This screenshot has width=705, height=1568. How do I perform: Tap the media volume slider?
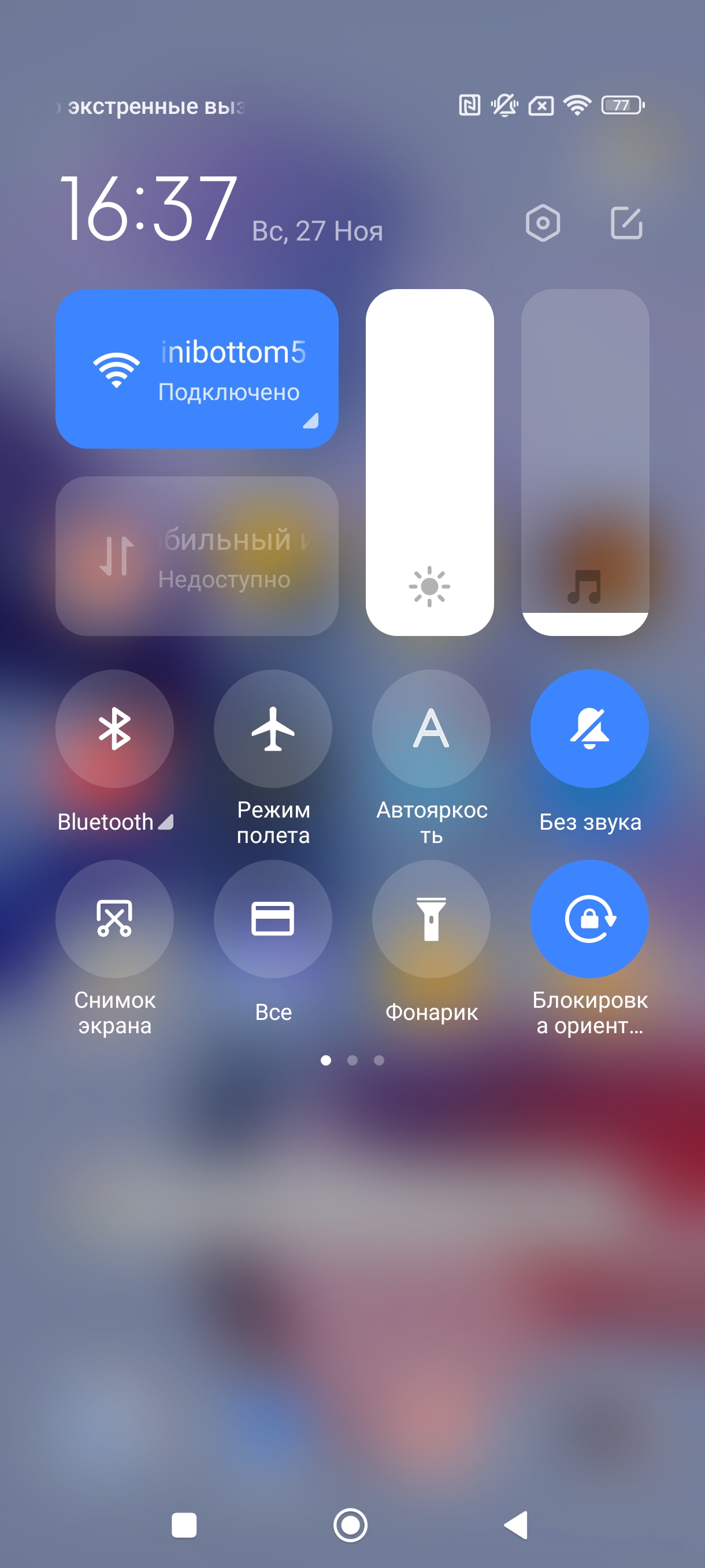tap(585, 463)
